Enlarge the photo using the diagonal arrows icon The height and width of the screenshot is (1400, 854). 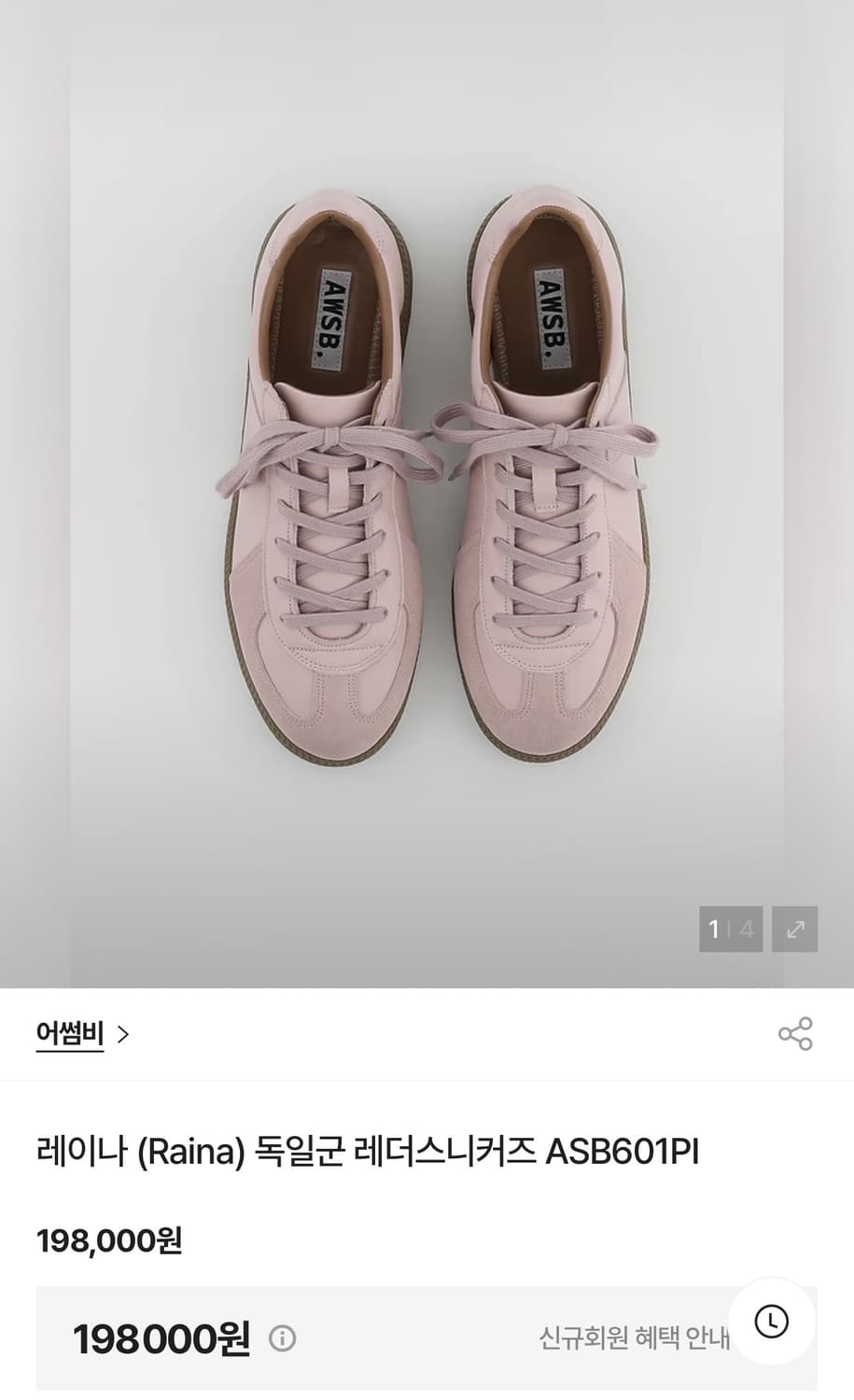point(795,929)
